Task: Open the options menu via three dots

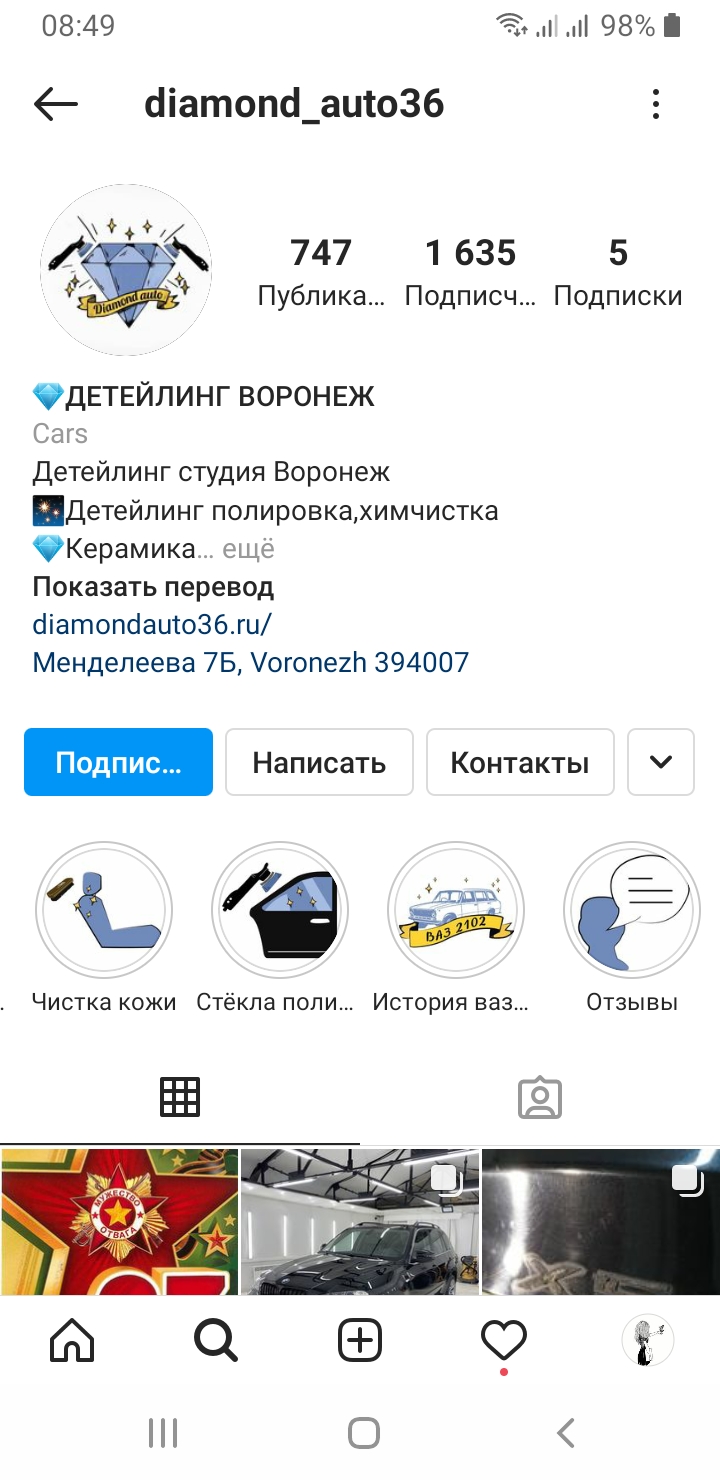Action: pyautogui.click(x=656, y=103)
